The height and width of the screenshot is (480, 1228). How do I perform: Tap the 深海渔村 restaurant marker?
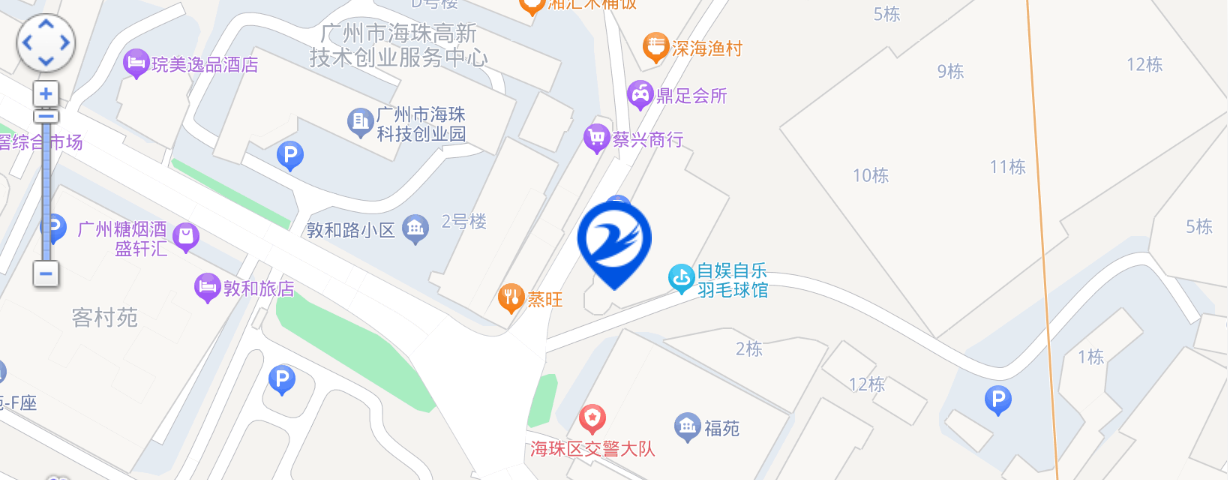(x=655, y=46)
